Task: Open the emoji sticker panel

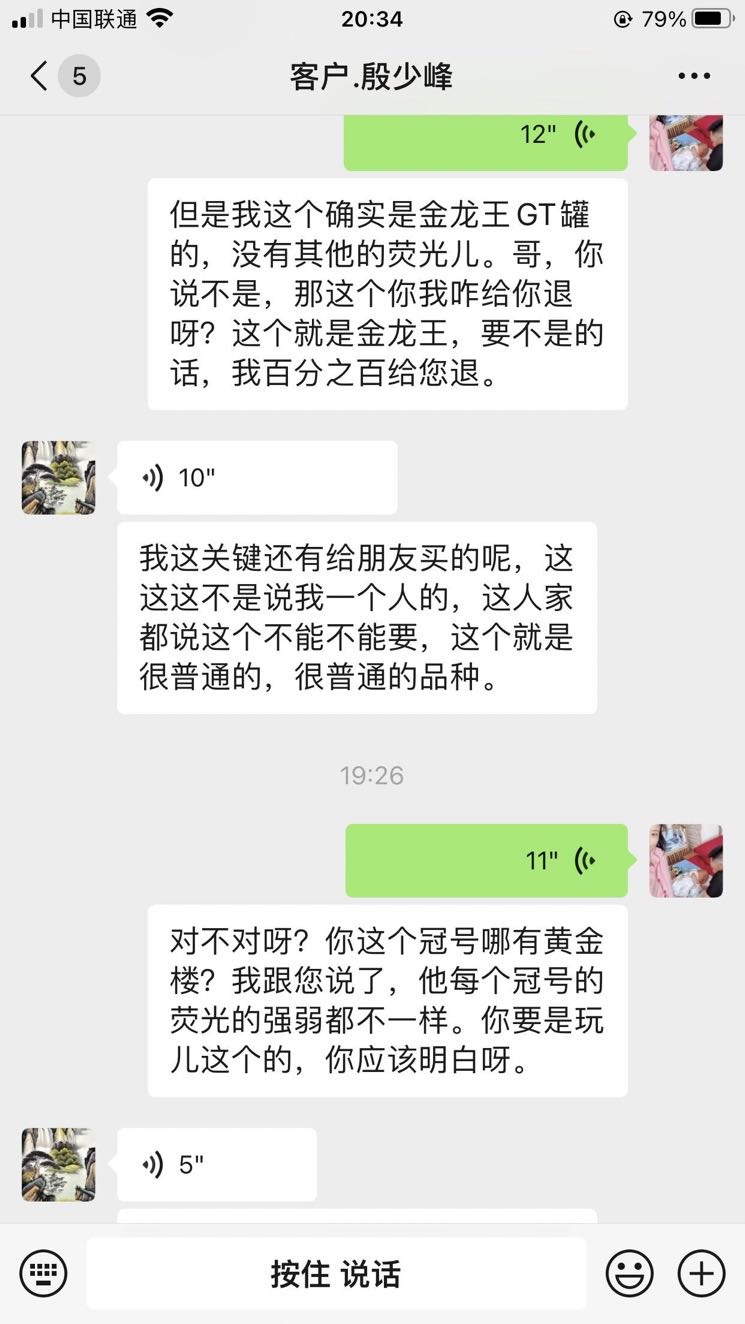Action: [x=630, y=1274]
